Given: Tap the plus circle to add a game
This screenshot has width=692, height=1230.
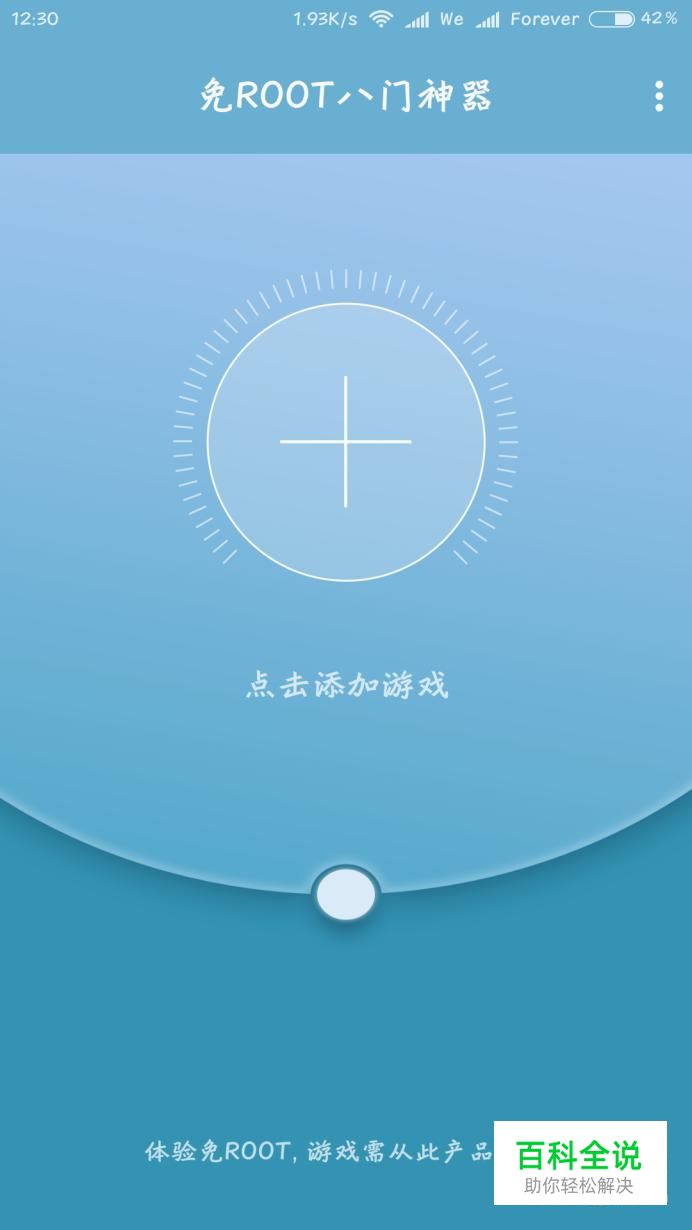Looking at the screenshot, I should click(x=346, y=441).
